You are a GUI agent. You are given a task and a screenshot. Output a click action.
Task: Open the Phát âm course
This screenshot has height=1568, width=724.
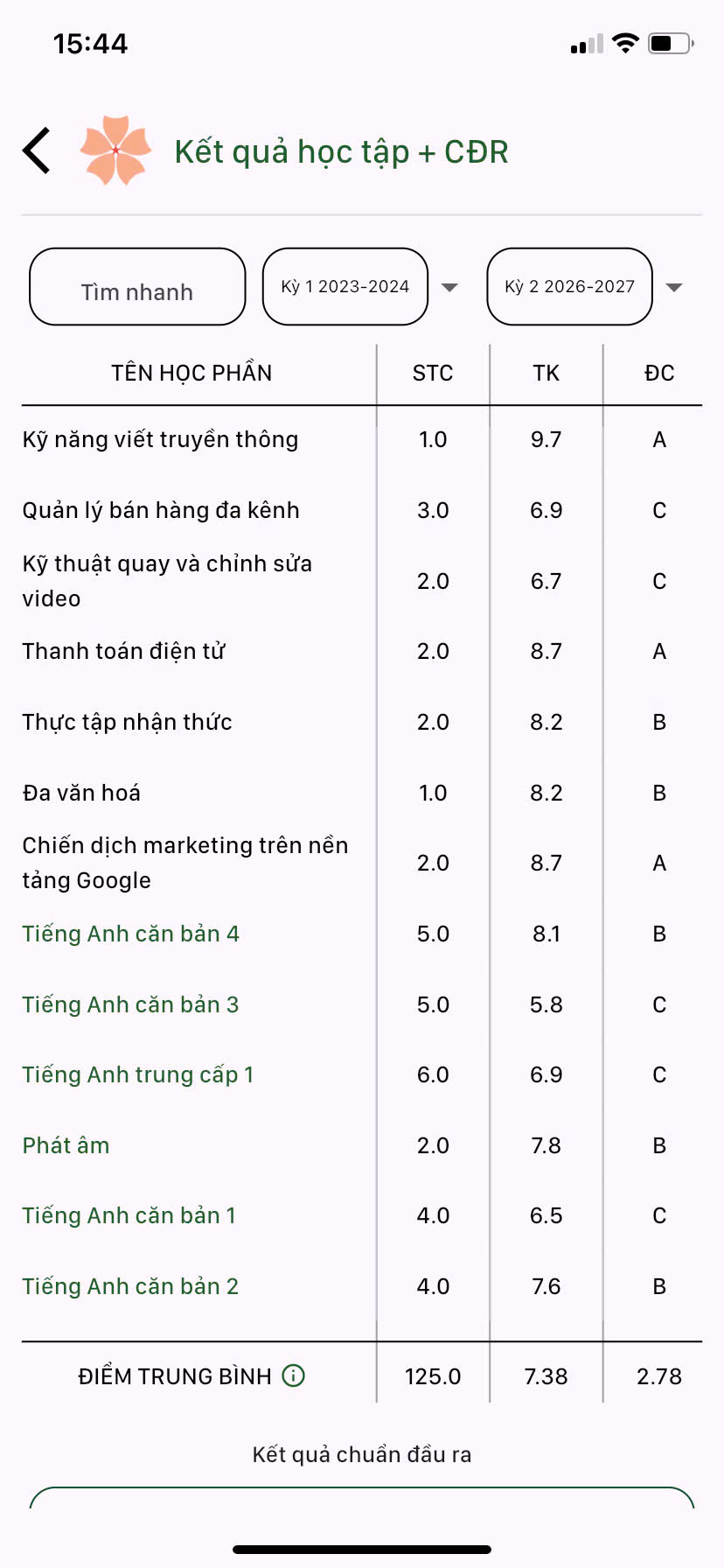66,1145
